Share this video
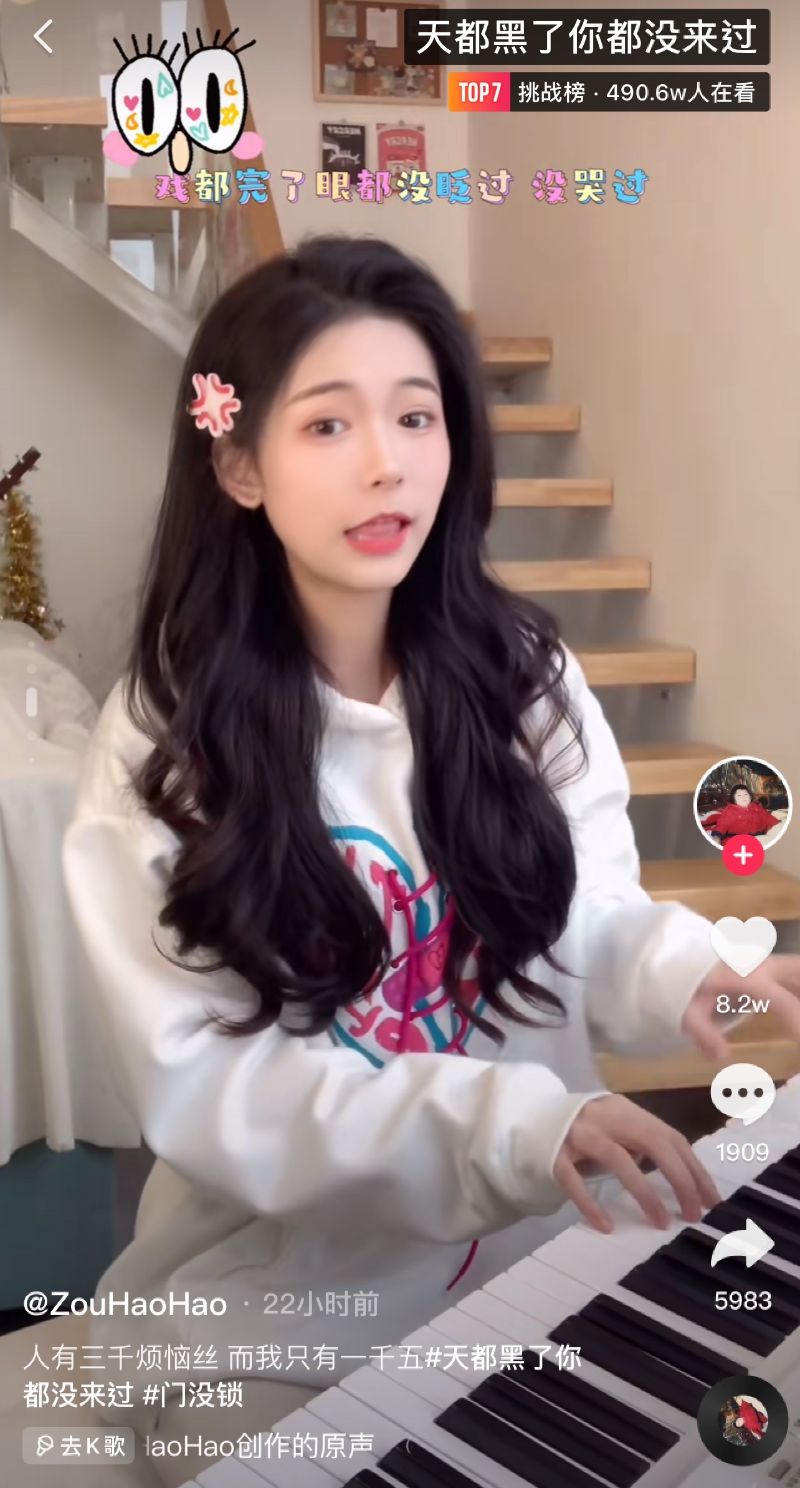 click(x=742, y=1246)
